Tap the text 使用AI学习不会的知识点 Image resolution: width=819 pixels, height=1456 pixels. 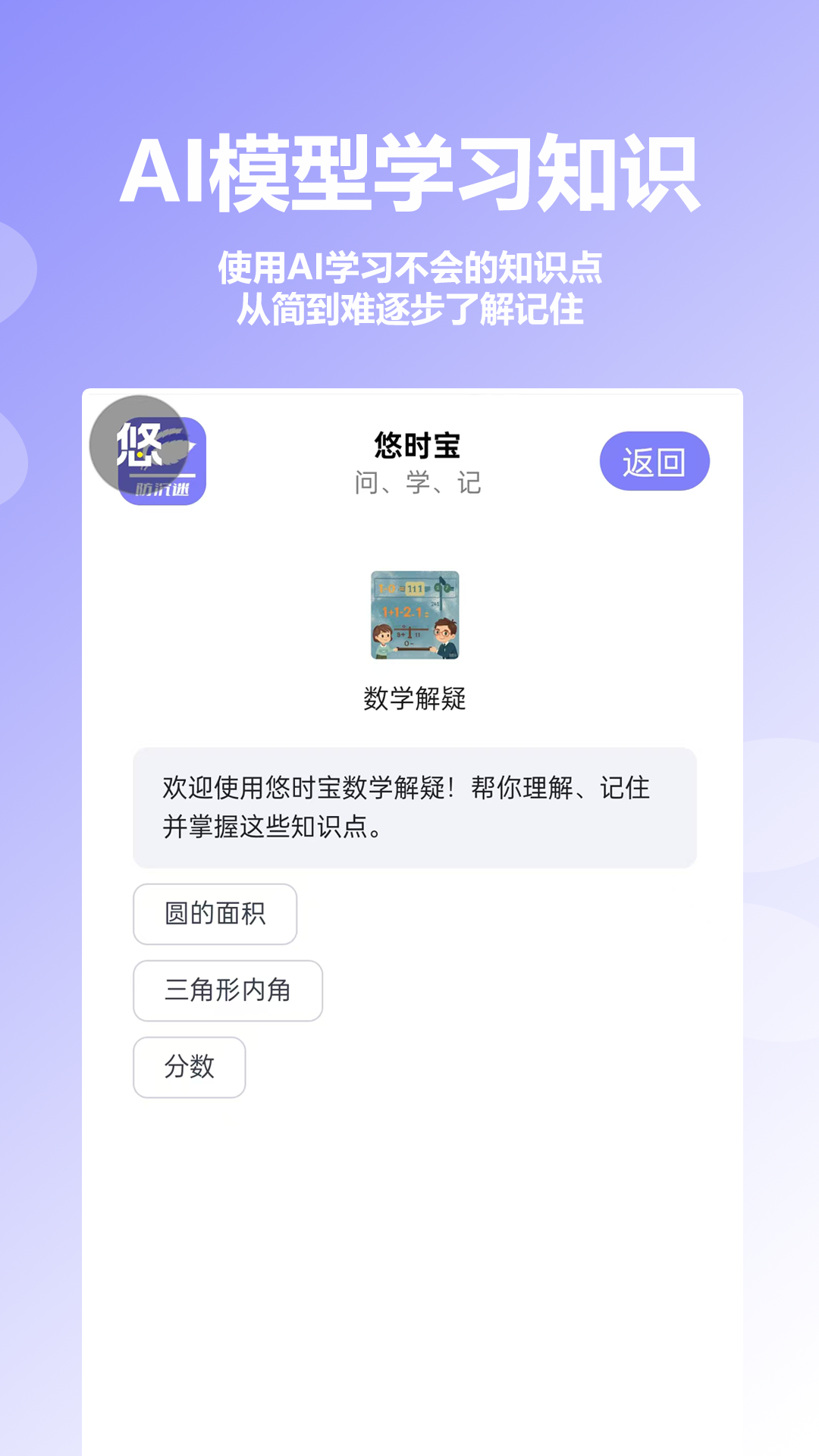pyautogui.click(x=409, y=265)
